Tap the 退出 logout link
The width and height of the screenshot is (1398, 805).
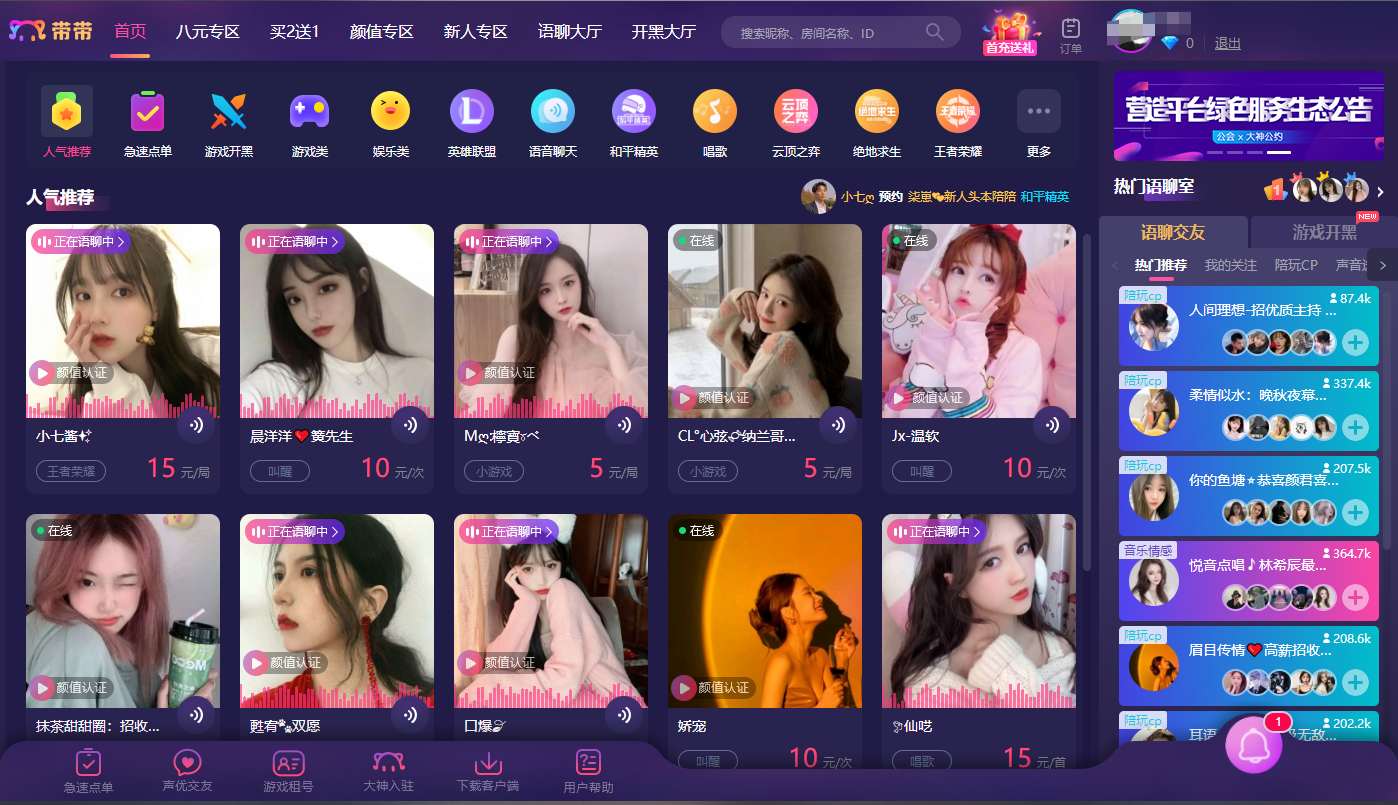[x=1227, y=43]
